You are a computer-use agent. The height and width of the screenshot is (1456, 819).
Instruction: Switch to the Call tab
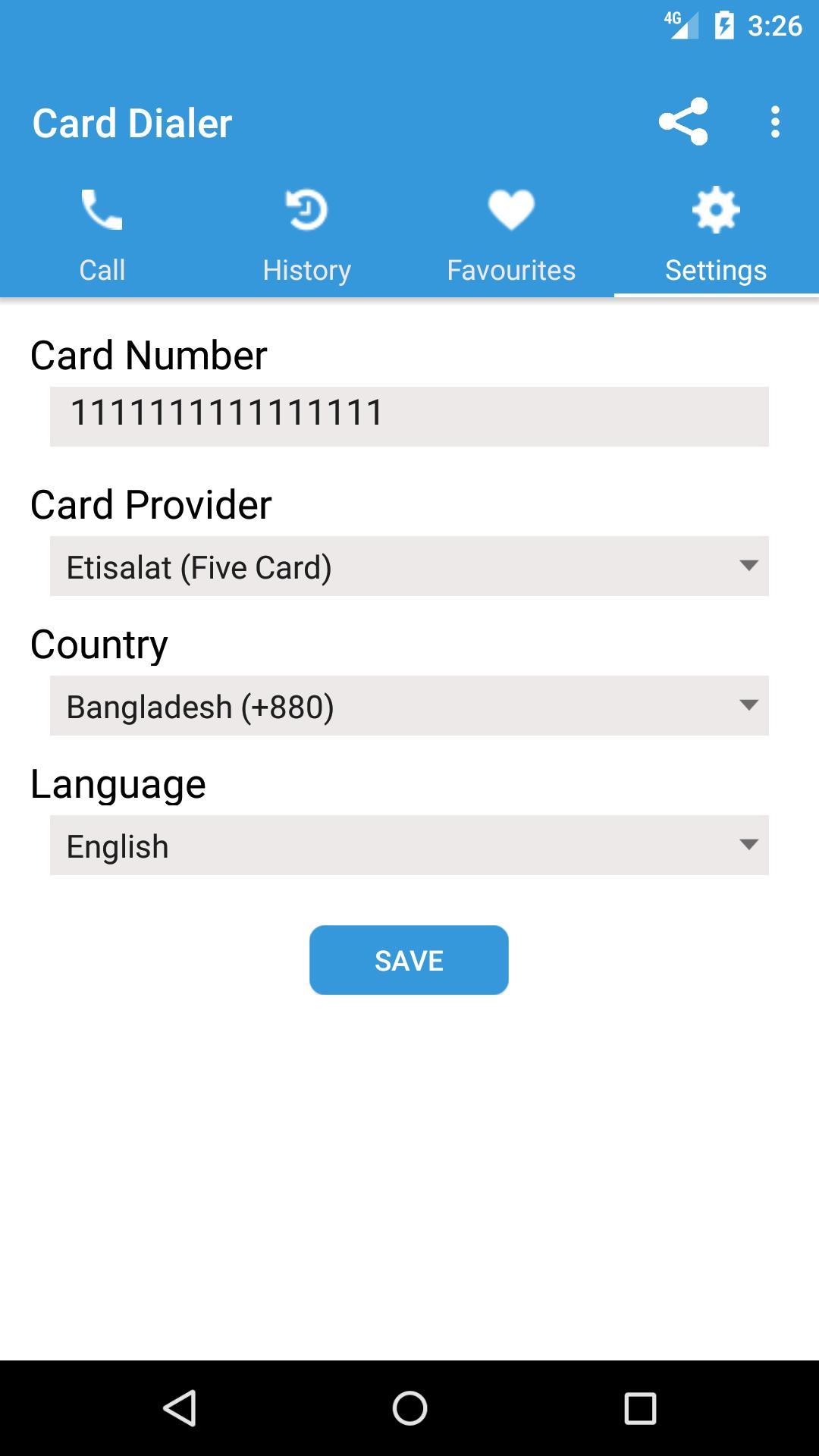pos(102,235)
